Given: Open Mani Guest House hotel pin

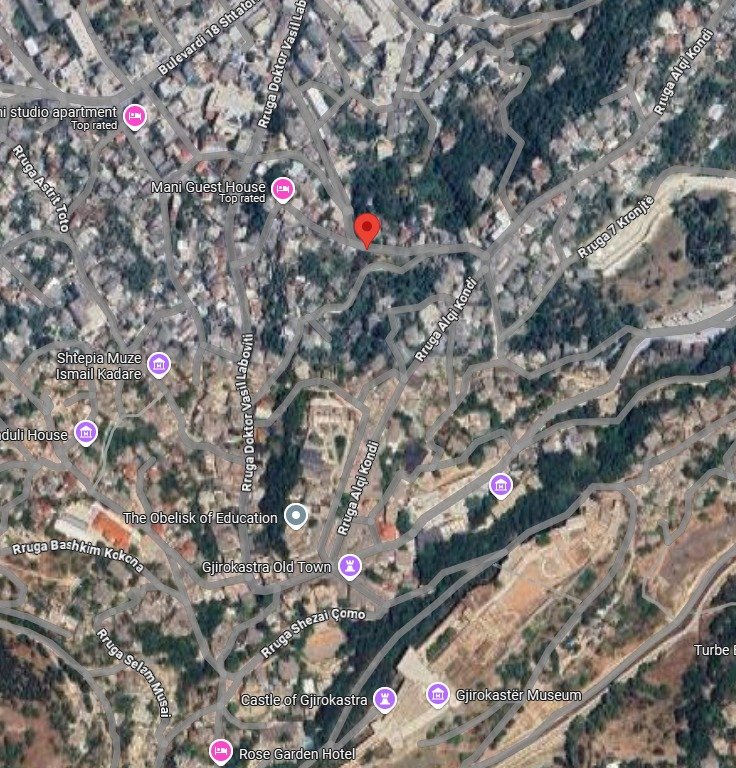Looking at the screenshot, I should click(x=282, y=188).
